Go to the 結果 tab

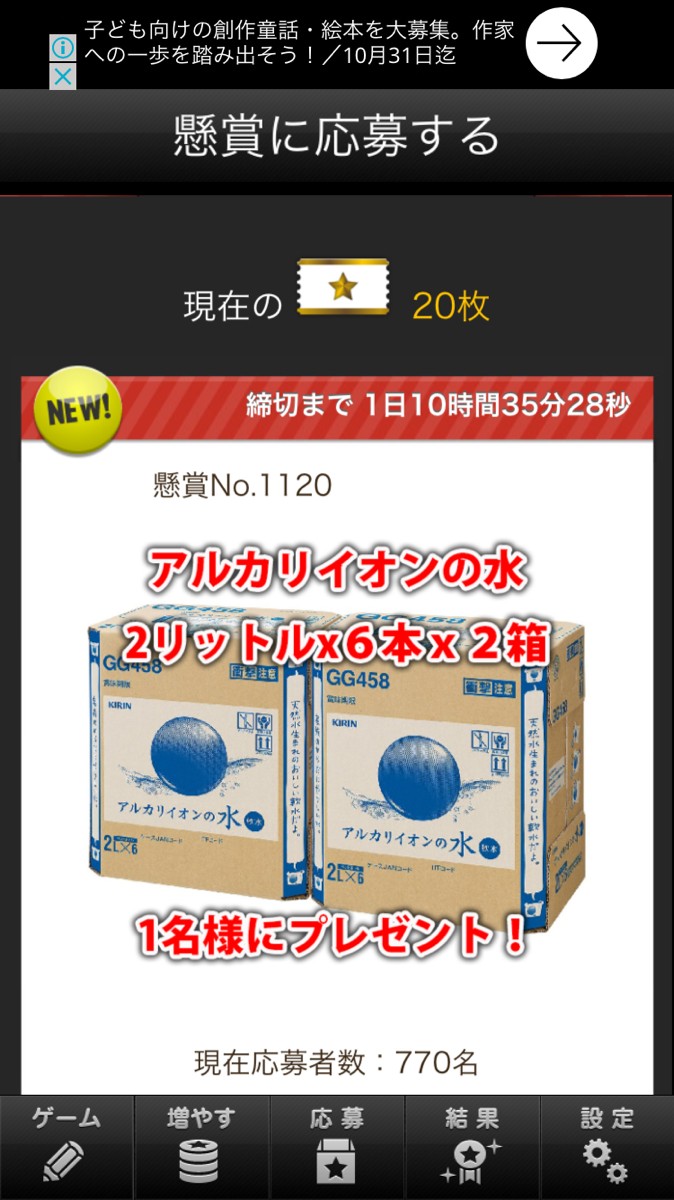click(472, 1147)
